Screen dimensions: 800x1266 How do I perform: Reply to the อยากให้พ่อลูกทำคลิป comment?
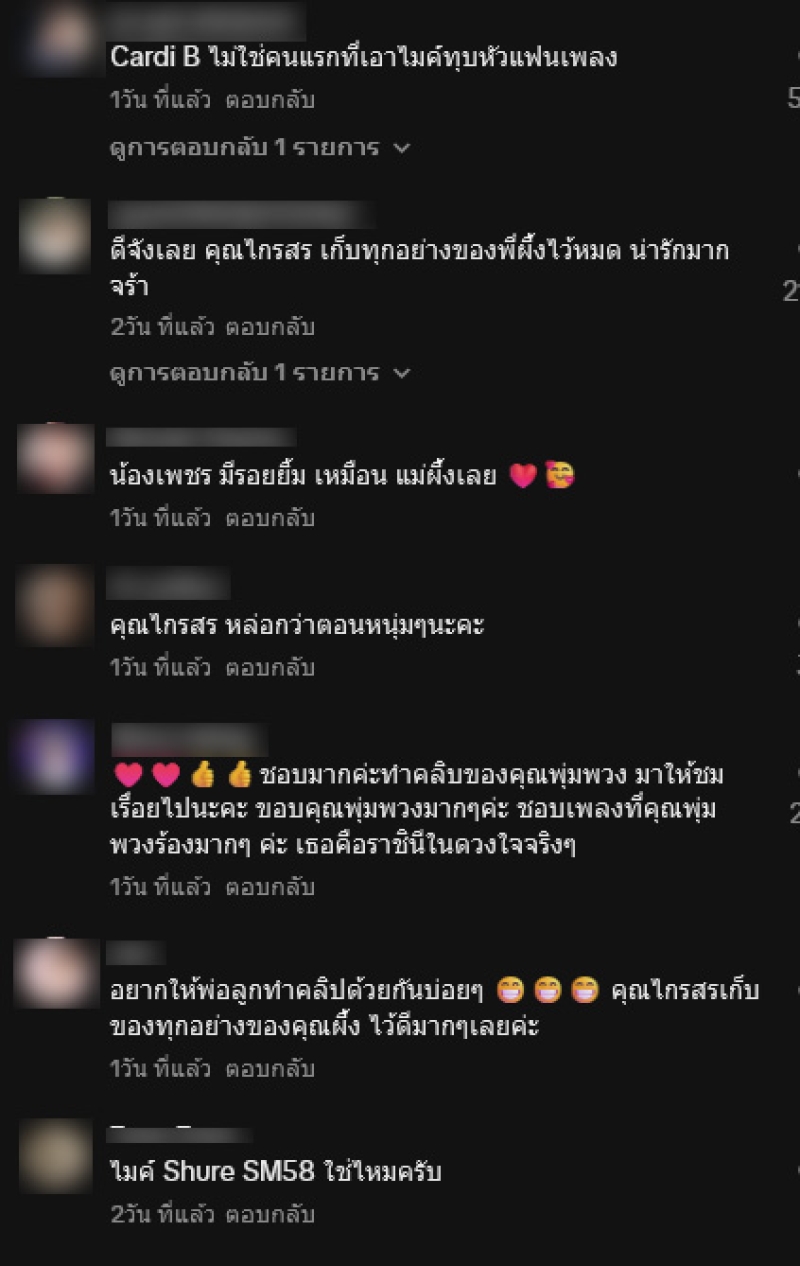click(270, 1069)
